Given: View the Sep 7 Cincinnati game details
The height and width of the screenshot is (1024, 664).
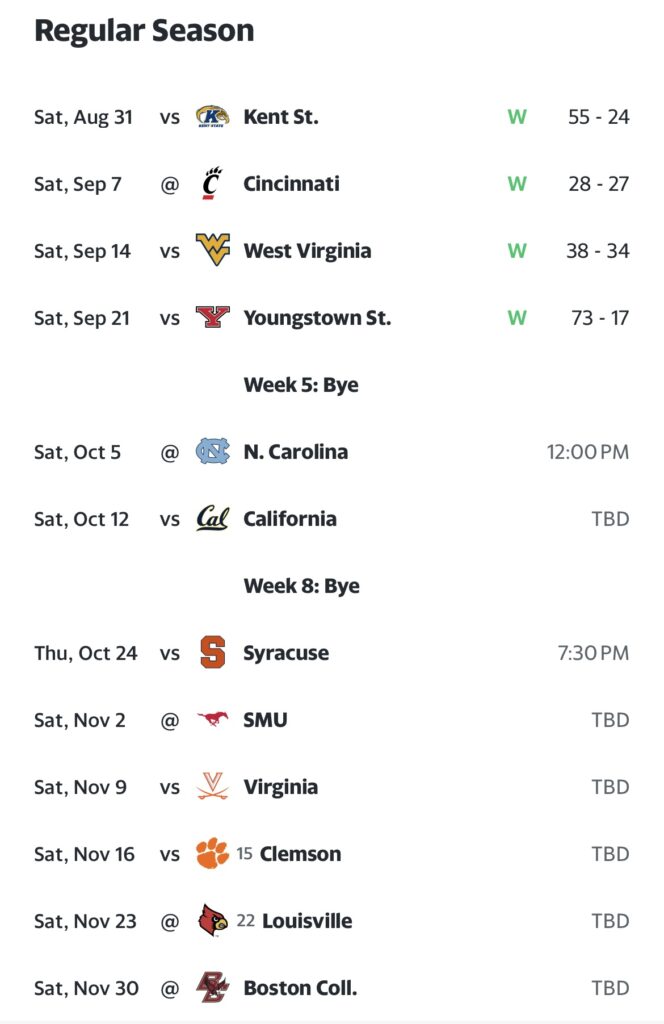Looking at the screenshot, I should coord(290,184).
